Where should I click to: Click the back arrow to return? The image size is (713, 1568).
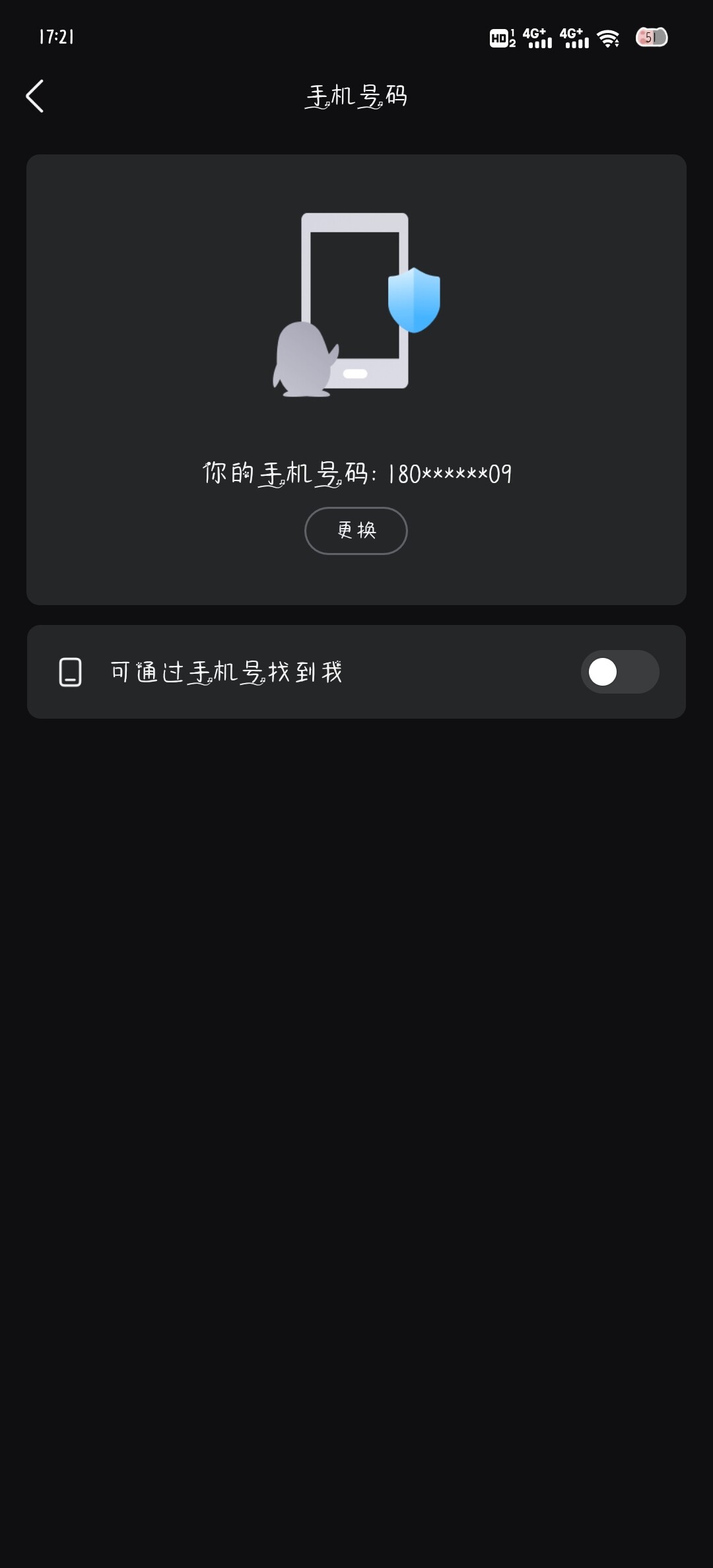click(36, 96)
